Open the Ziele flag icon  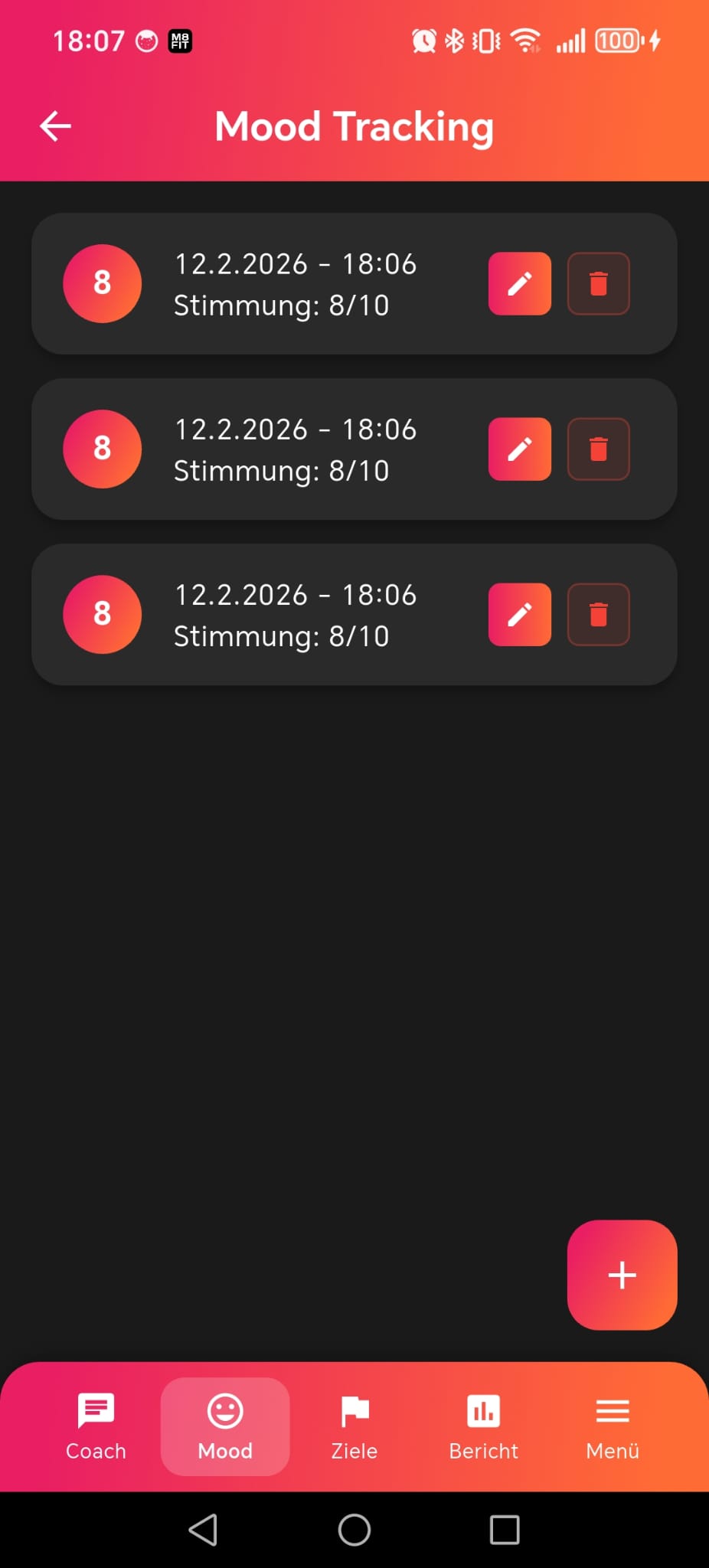tap(354, 1409)
